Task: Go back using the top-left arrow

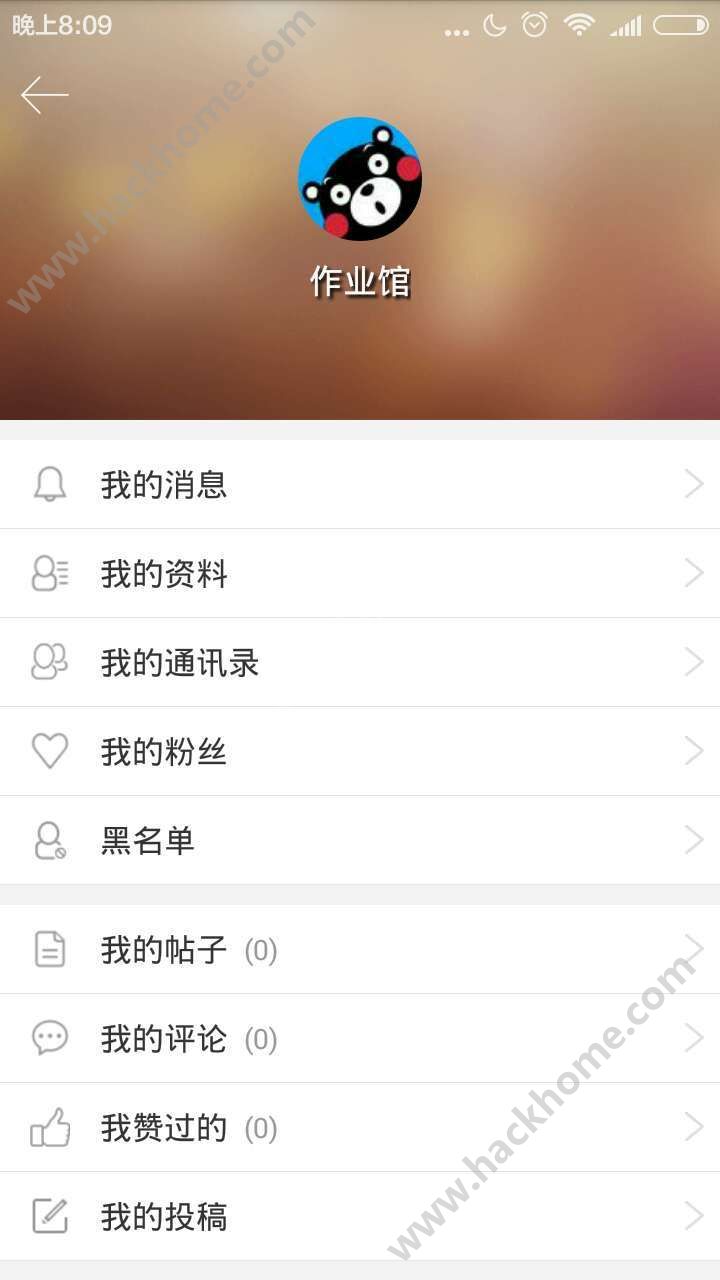Action: [44, 95]
